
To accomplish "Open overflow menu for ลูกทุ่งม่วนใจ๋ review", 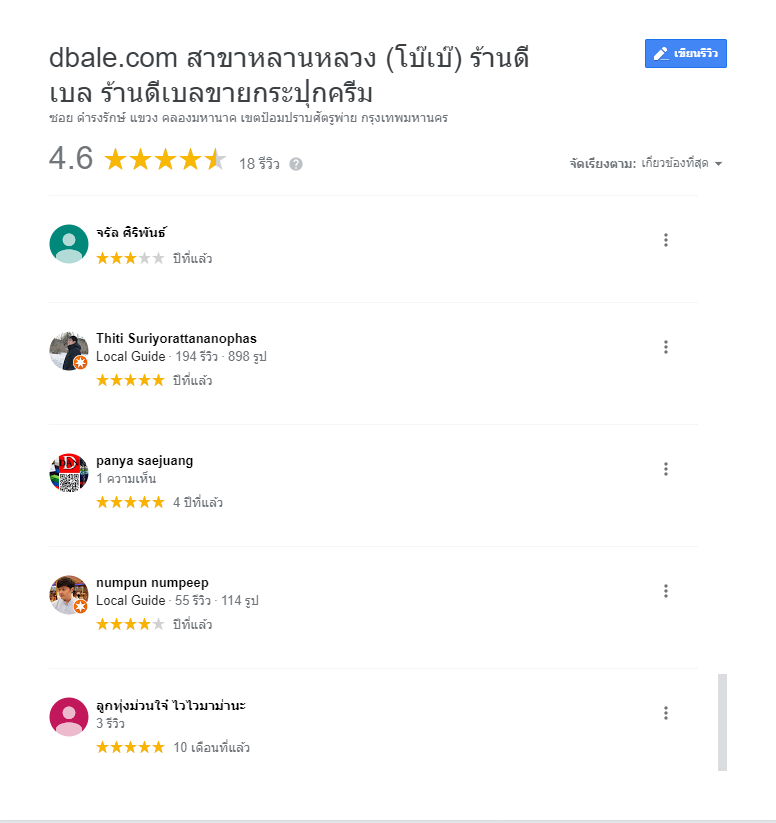I will [x=666, y=713].
